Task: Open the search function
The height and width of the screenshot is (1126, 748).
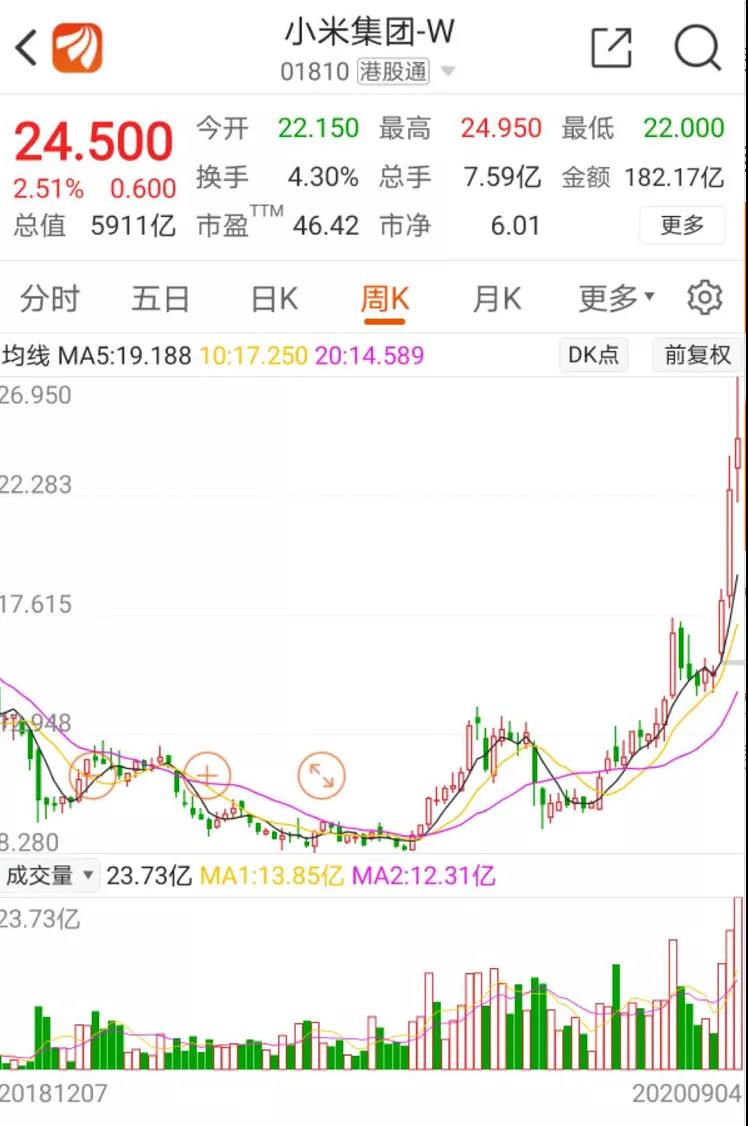Action: click(x=698, y=46)
